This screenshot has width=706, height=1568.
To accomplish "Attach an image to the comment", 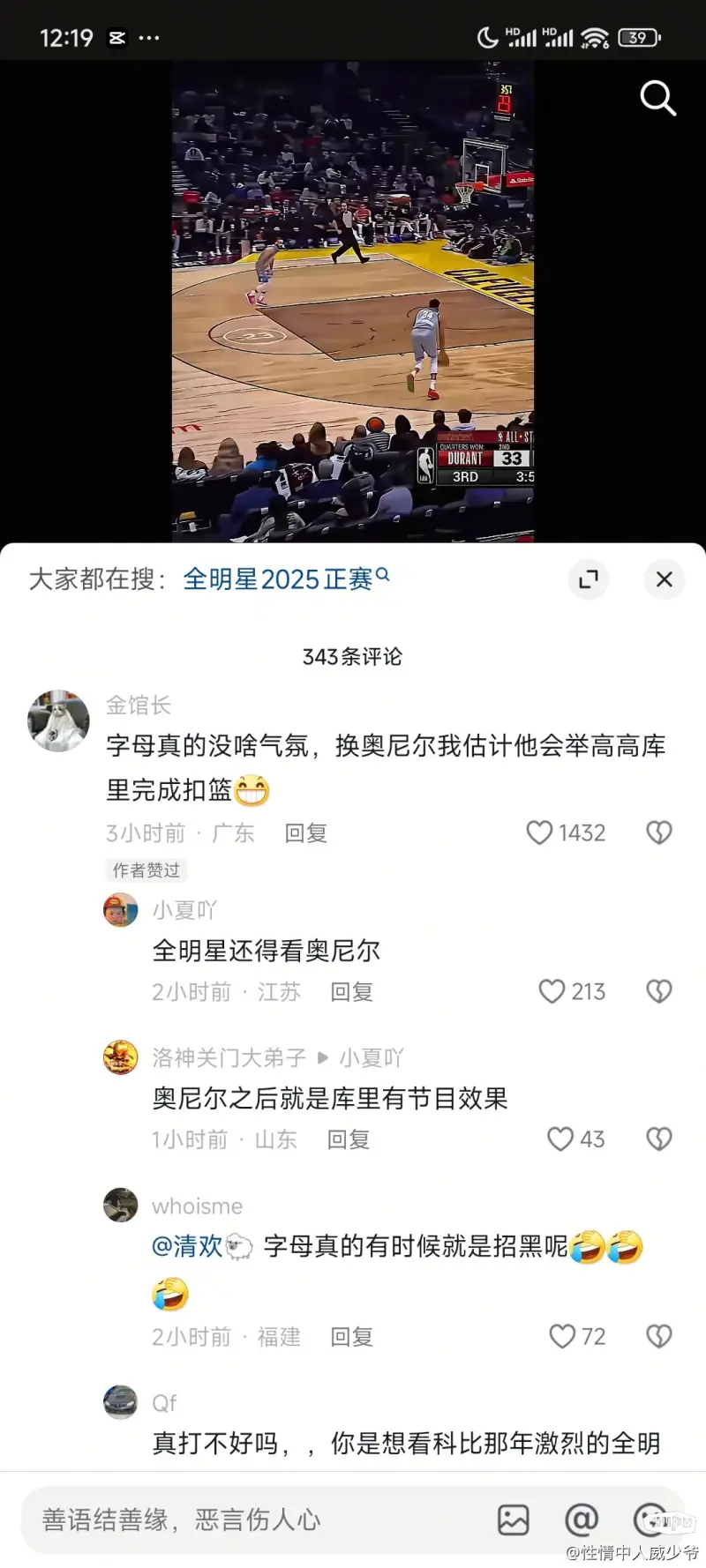I will (x=514, y=1519).
